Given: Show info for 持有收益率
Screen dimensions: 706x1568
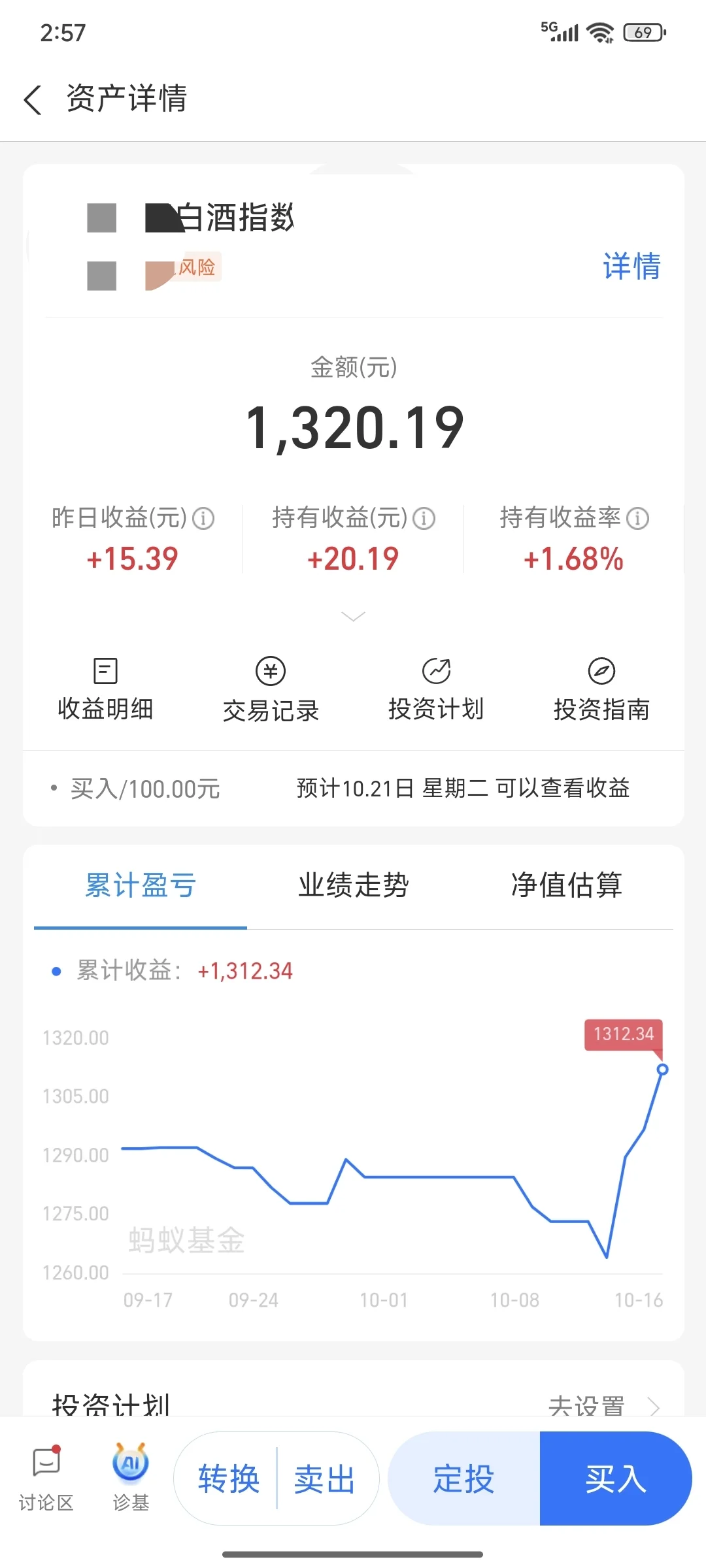Looking at the screenshot, I should (638, 519).
